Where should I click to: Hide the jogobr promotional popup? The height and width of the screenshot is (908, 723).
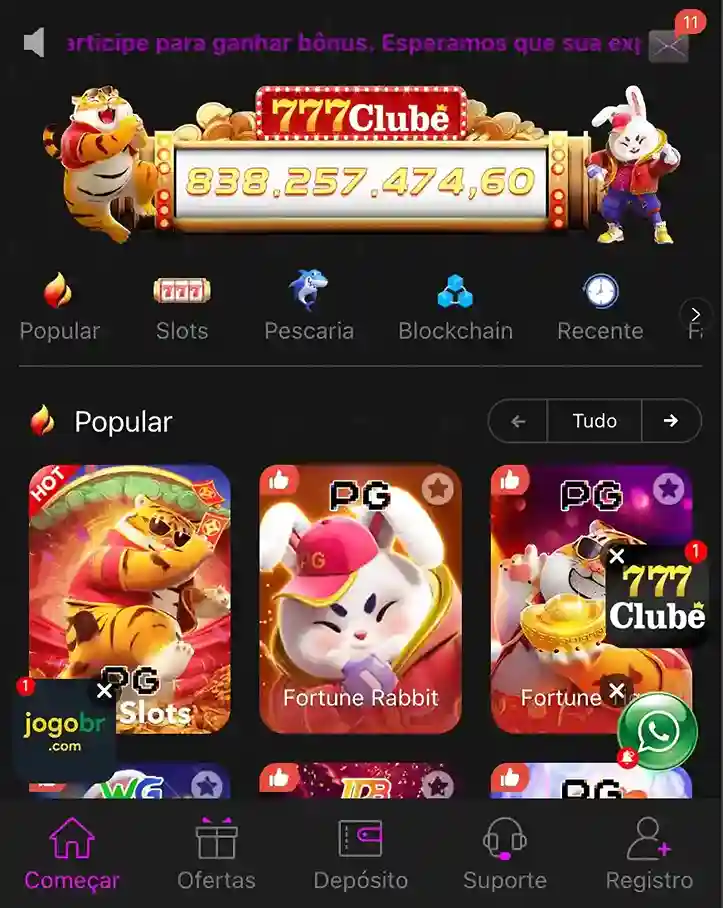pos(104,690)
